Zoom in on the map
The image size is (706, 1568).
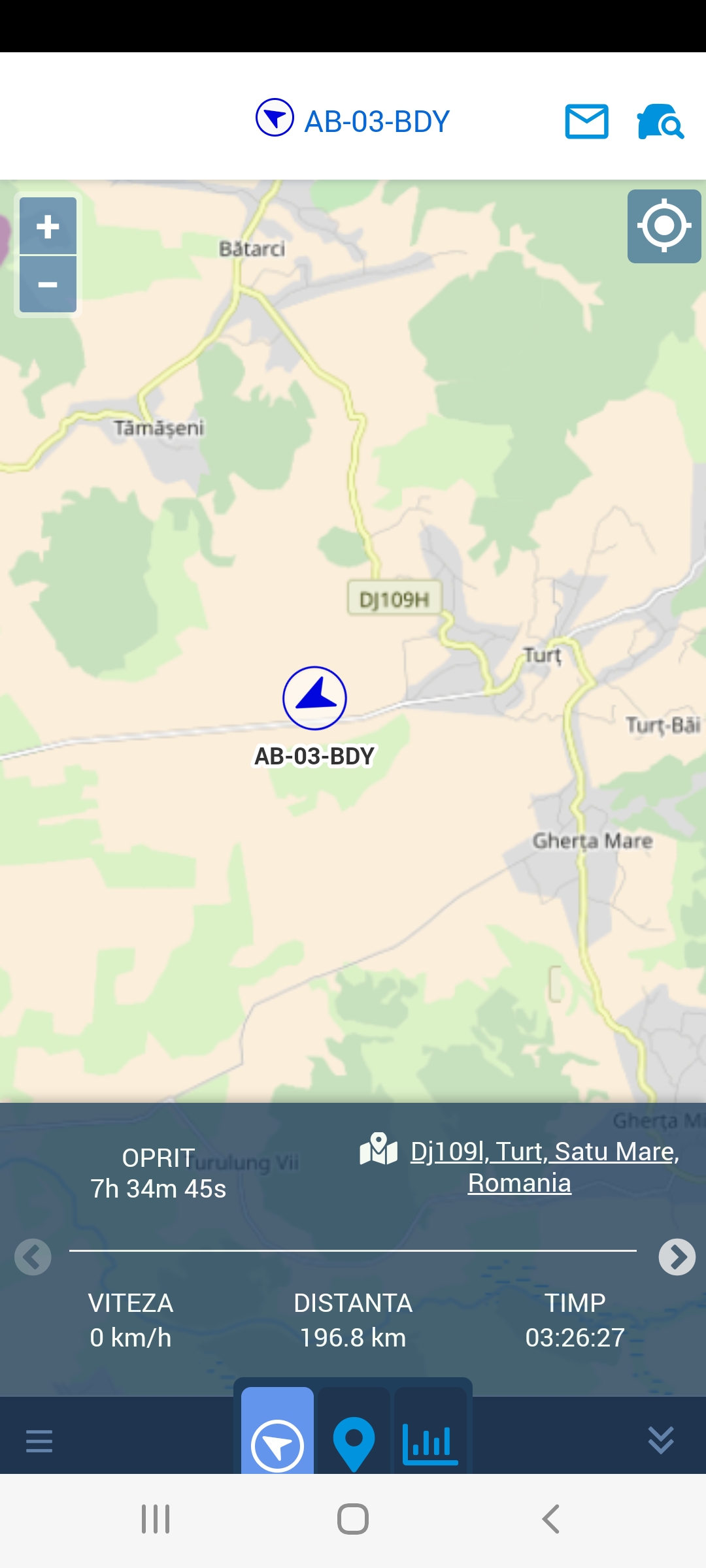pos(48,226)
